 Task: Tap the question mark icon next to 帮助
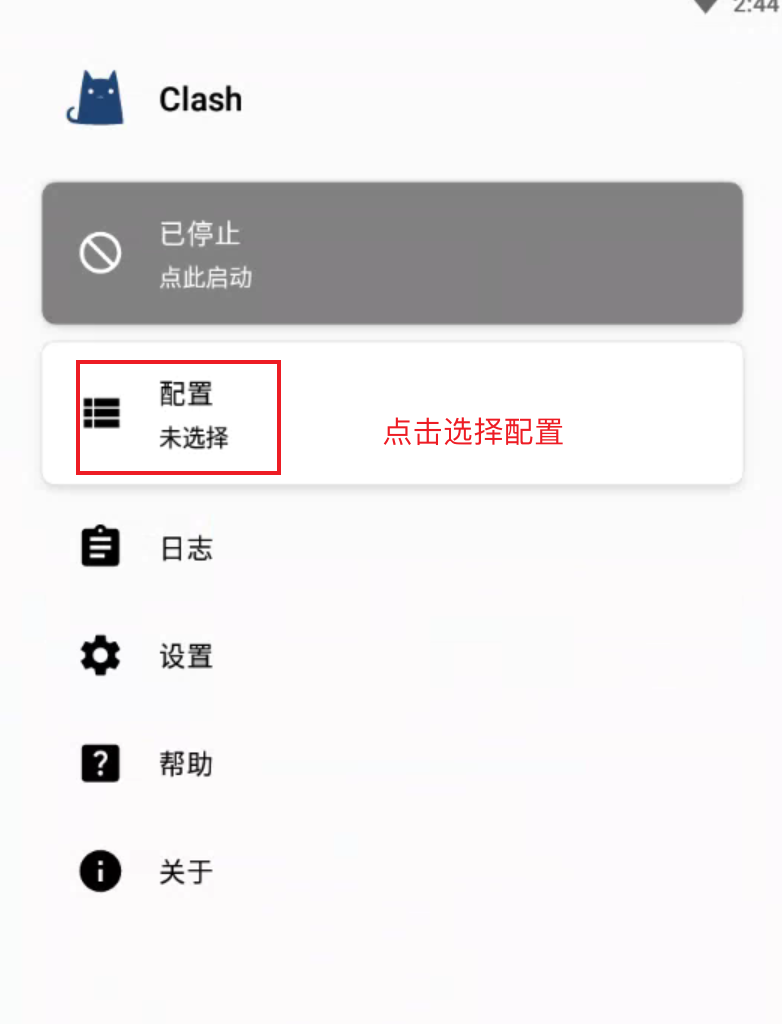[98, 764]
